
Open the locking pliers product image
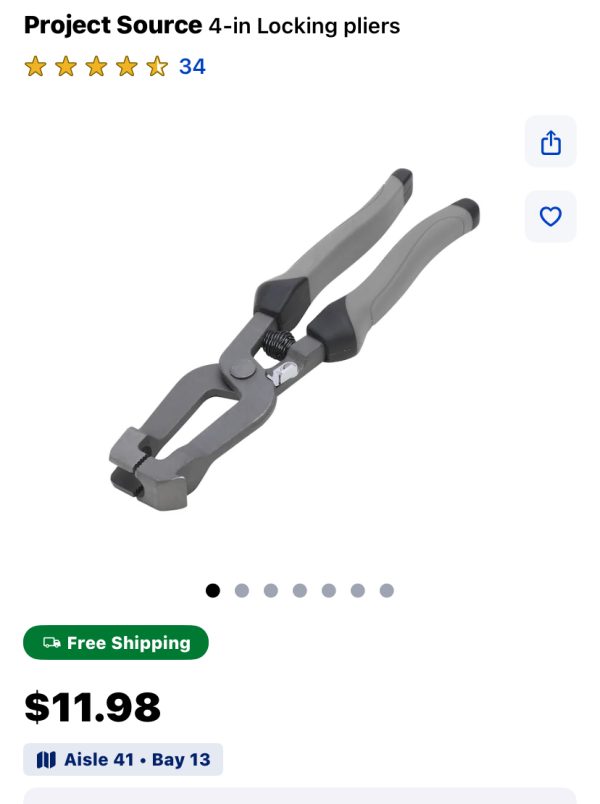(295, 340)
